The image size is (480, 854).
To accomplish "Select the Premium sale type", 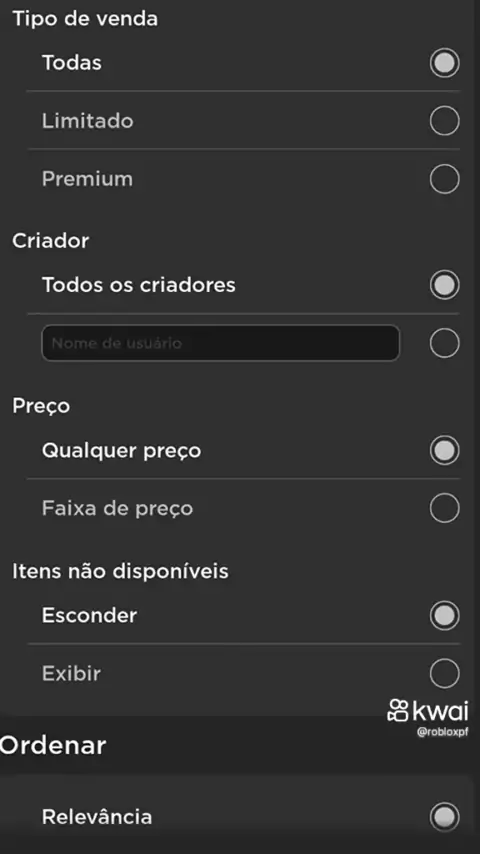I will 244,179.
